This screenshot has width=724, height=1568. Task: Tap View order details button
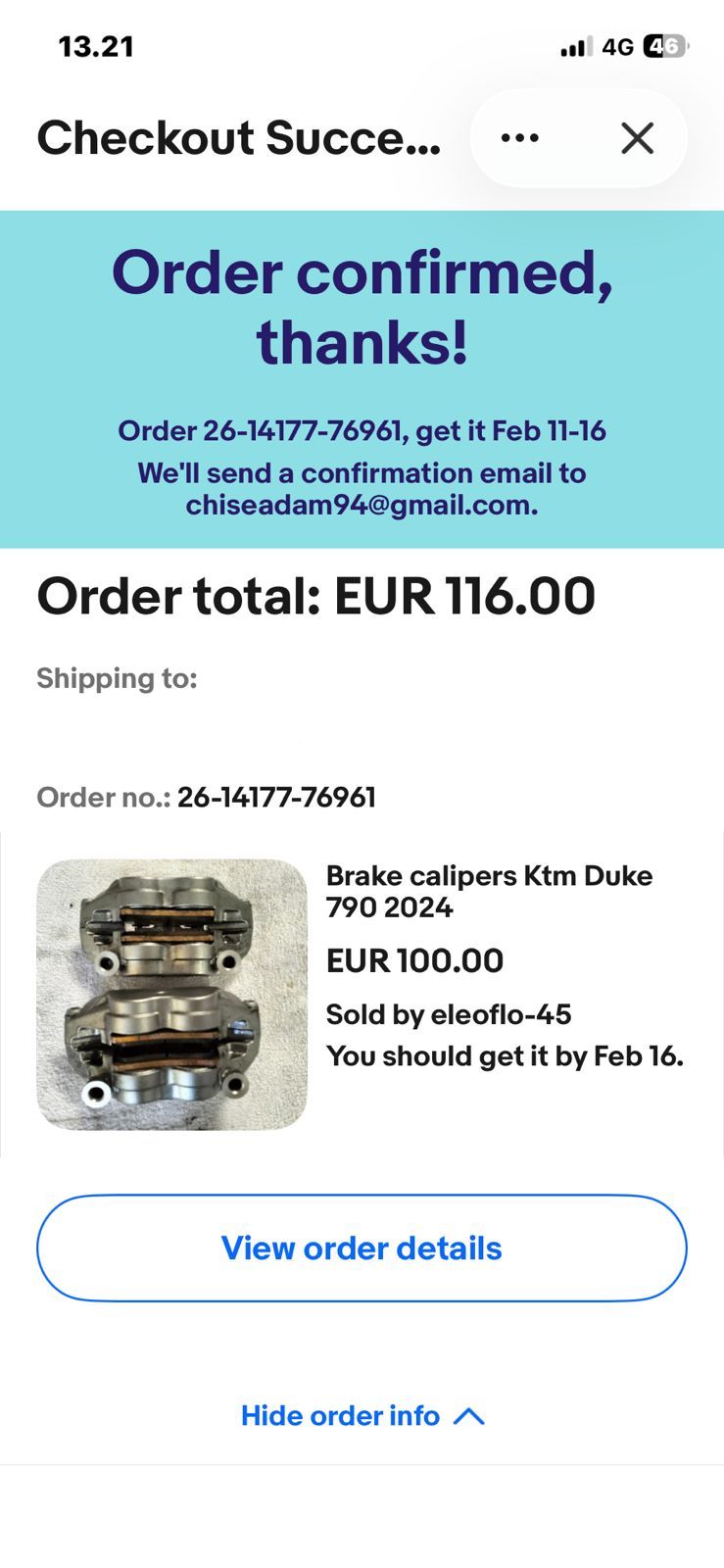(x=362, y=1248)
